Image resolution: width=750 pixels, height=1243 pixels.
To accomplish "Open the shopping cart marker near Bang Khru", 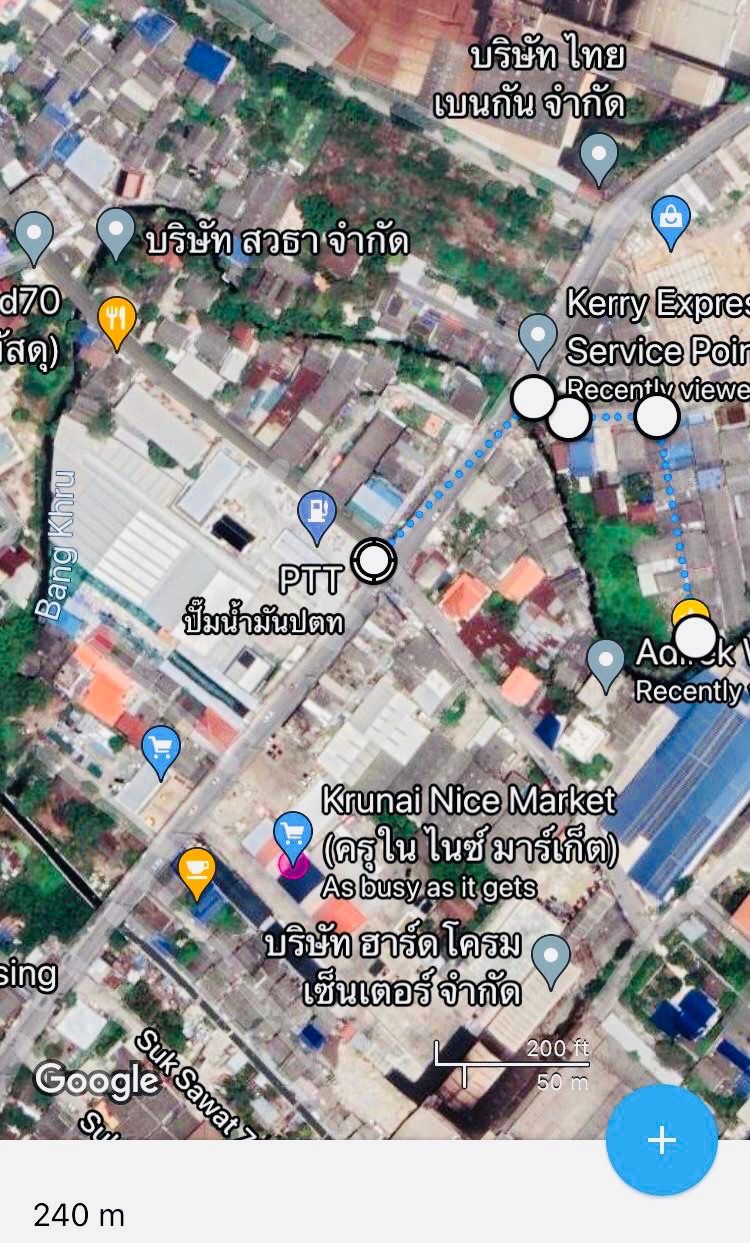I will pyautogui.click(x=161, y=748).
